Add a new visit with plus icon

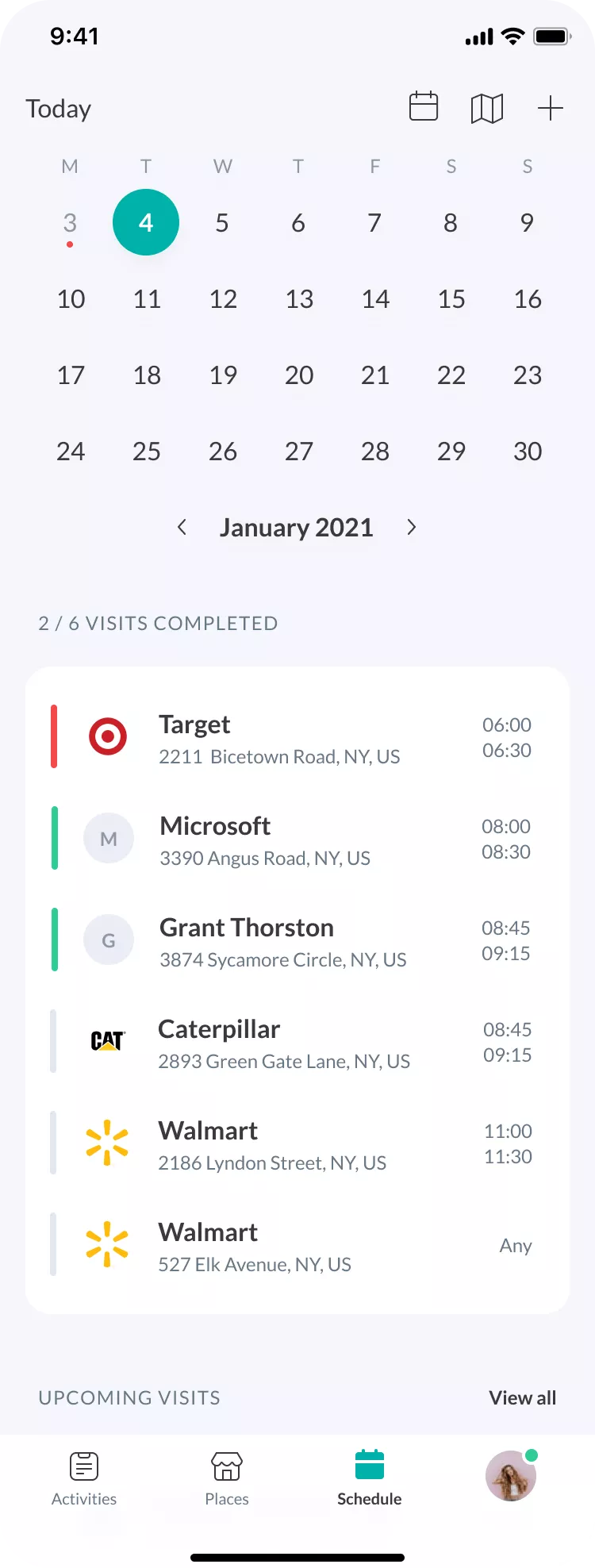click(x=550, y=108)
